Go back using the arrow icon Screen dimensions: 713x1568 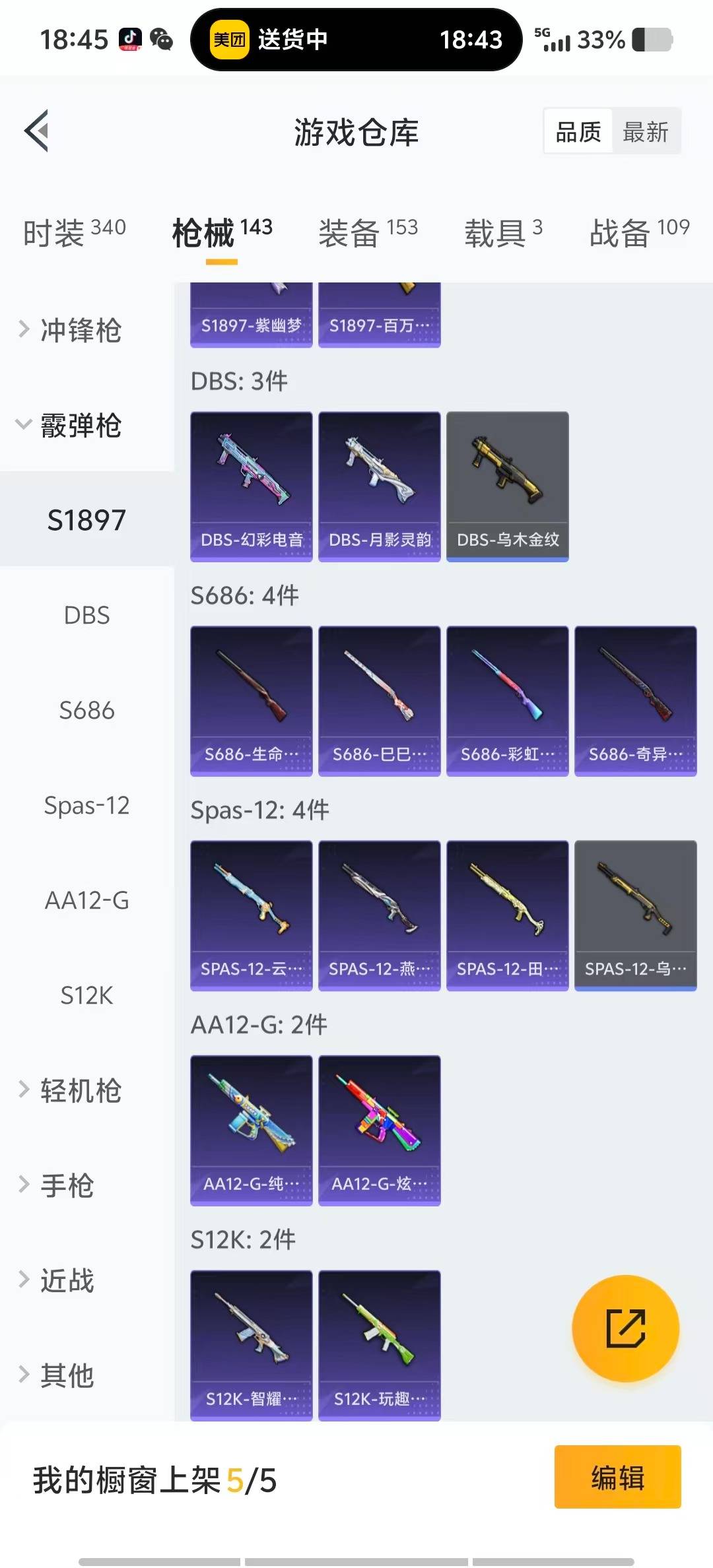[37, 131]
